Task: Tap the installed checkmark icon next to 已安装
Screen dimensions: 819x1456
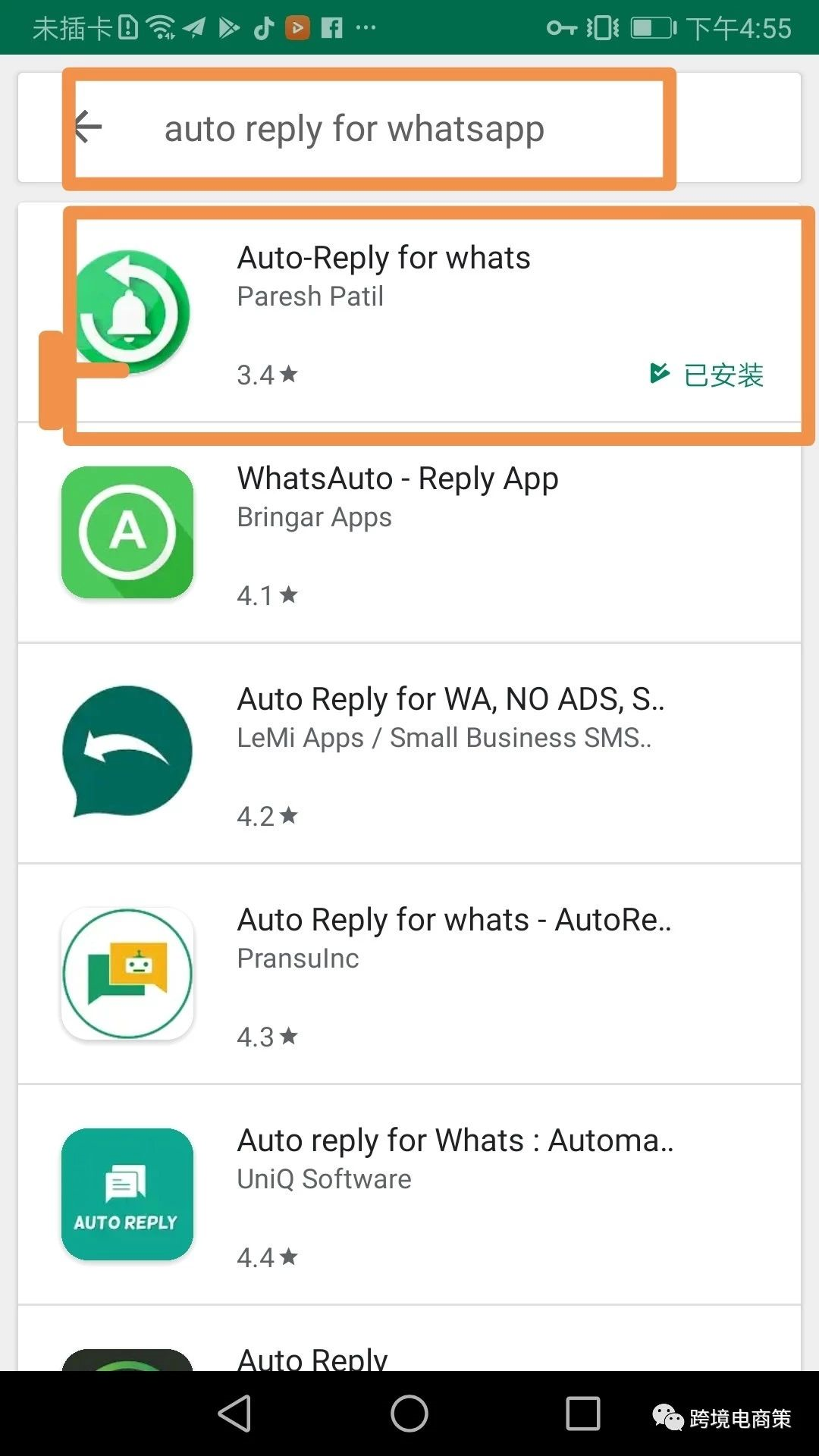Action: tap(659, 375)
